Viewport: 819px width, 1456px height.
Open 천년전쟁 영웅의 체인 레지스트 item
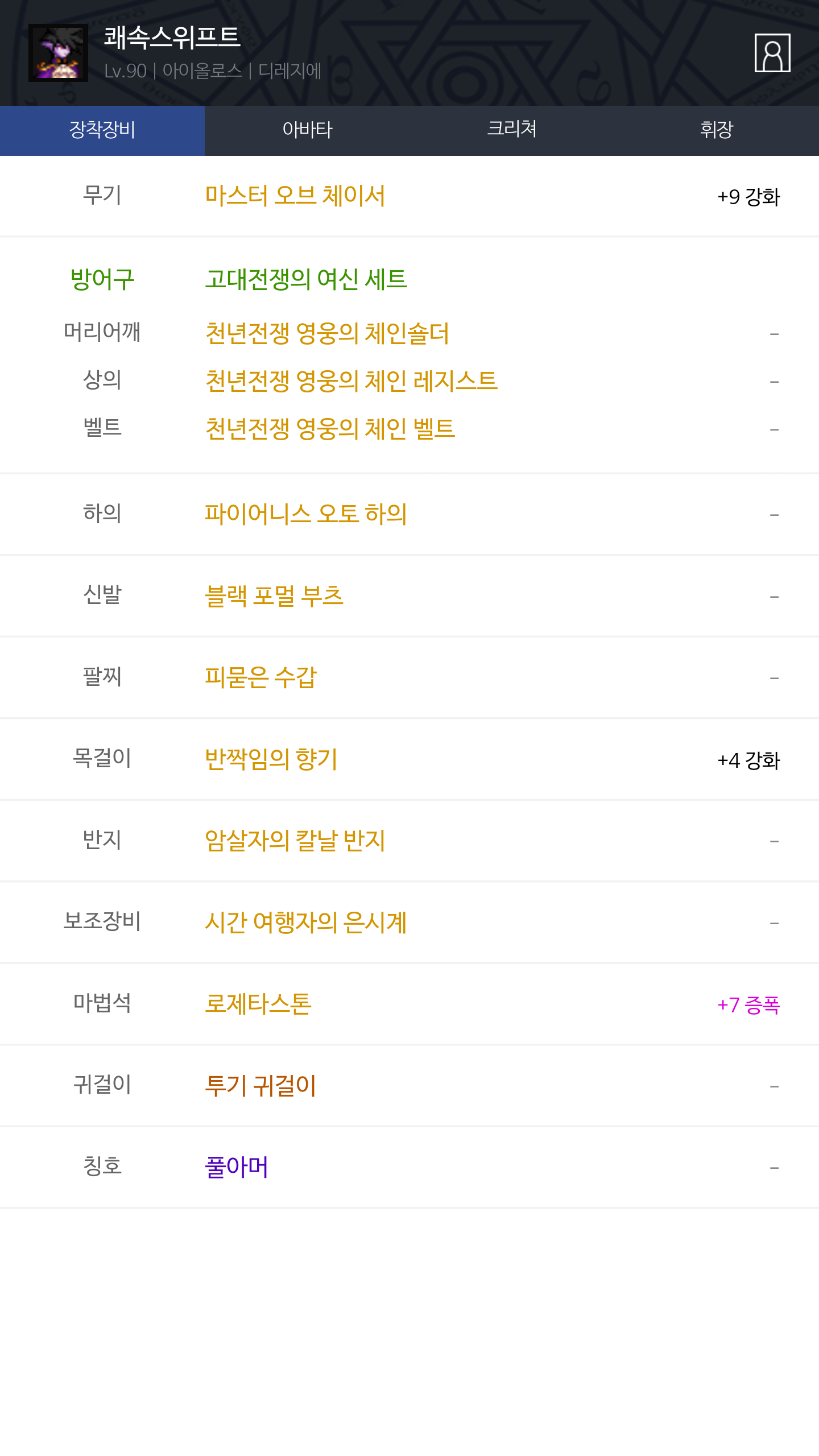point(351,381)
